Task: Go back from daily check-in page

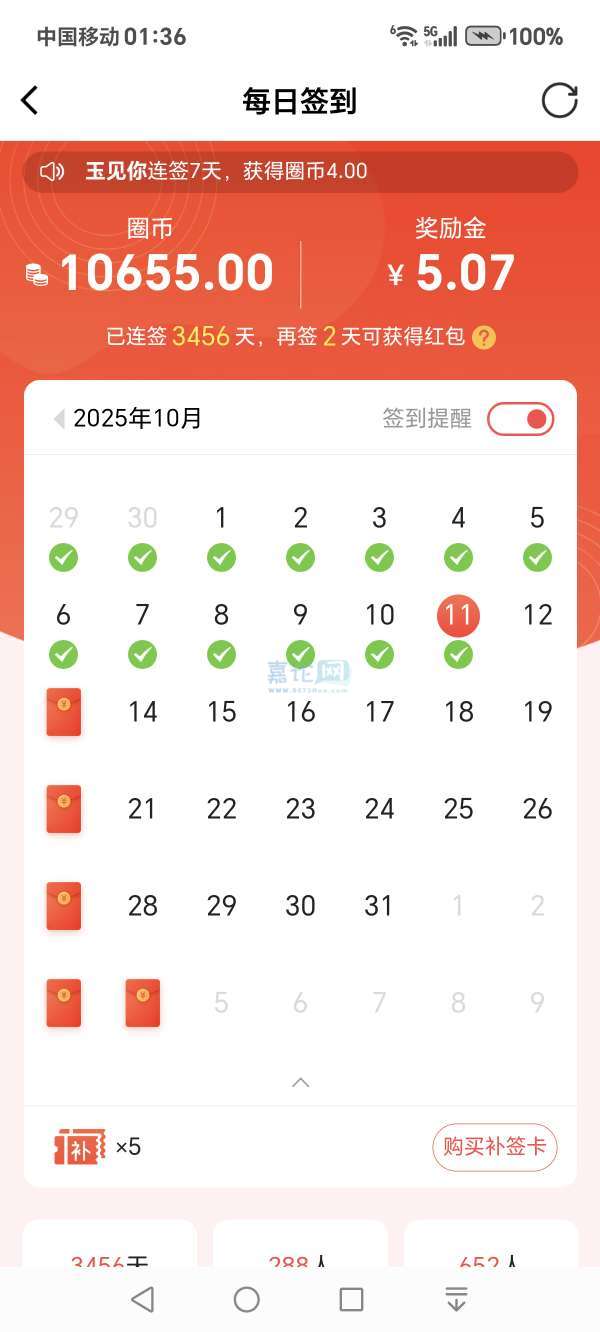Action: coord(30,100)
